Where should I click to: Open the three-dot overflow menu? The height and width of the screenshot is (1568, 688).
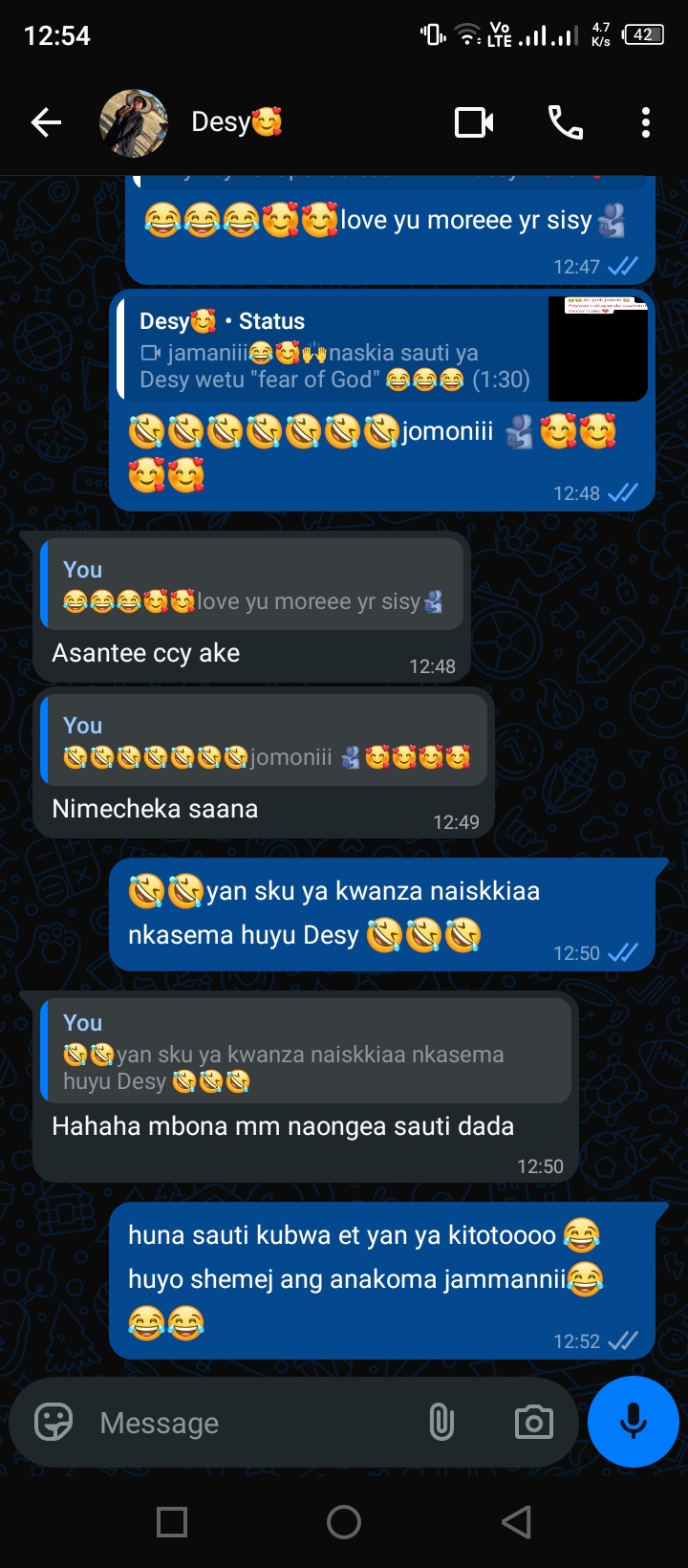pos(646,122)
